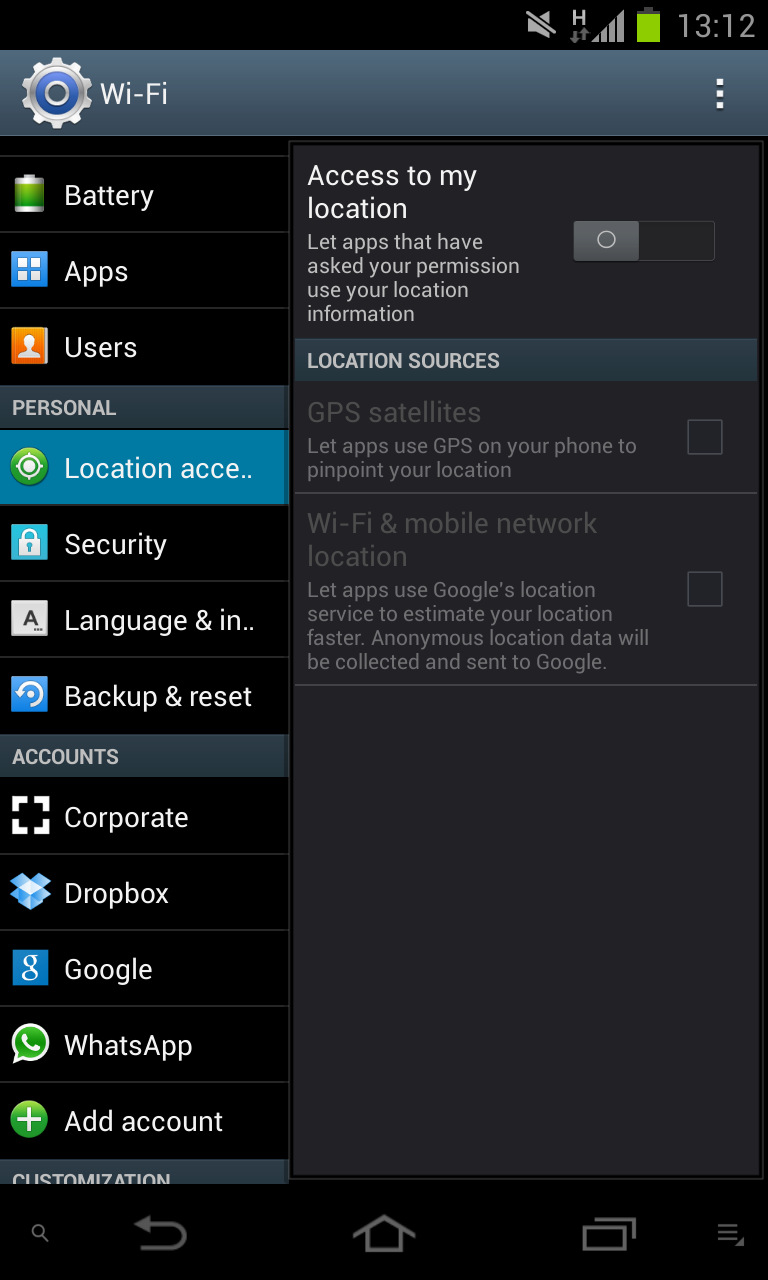Open the Corporate account

point(144,817)
